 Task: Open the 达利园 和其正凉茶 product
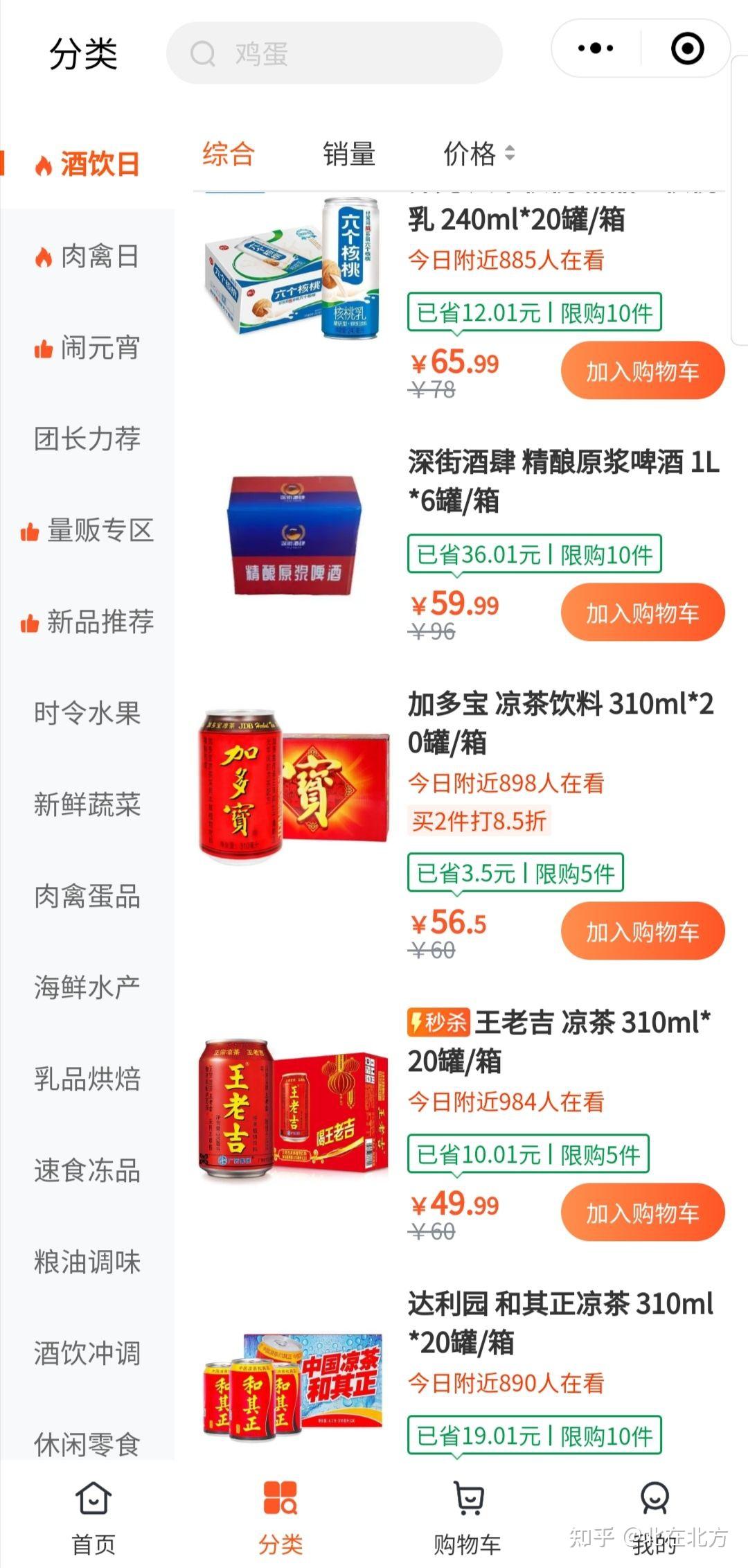click(x=560, y=1323)
